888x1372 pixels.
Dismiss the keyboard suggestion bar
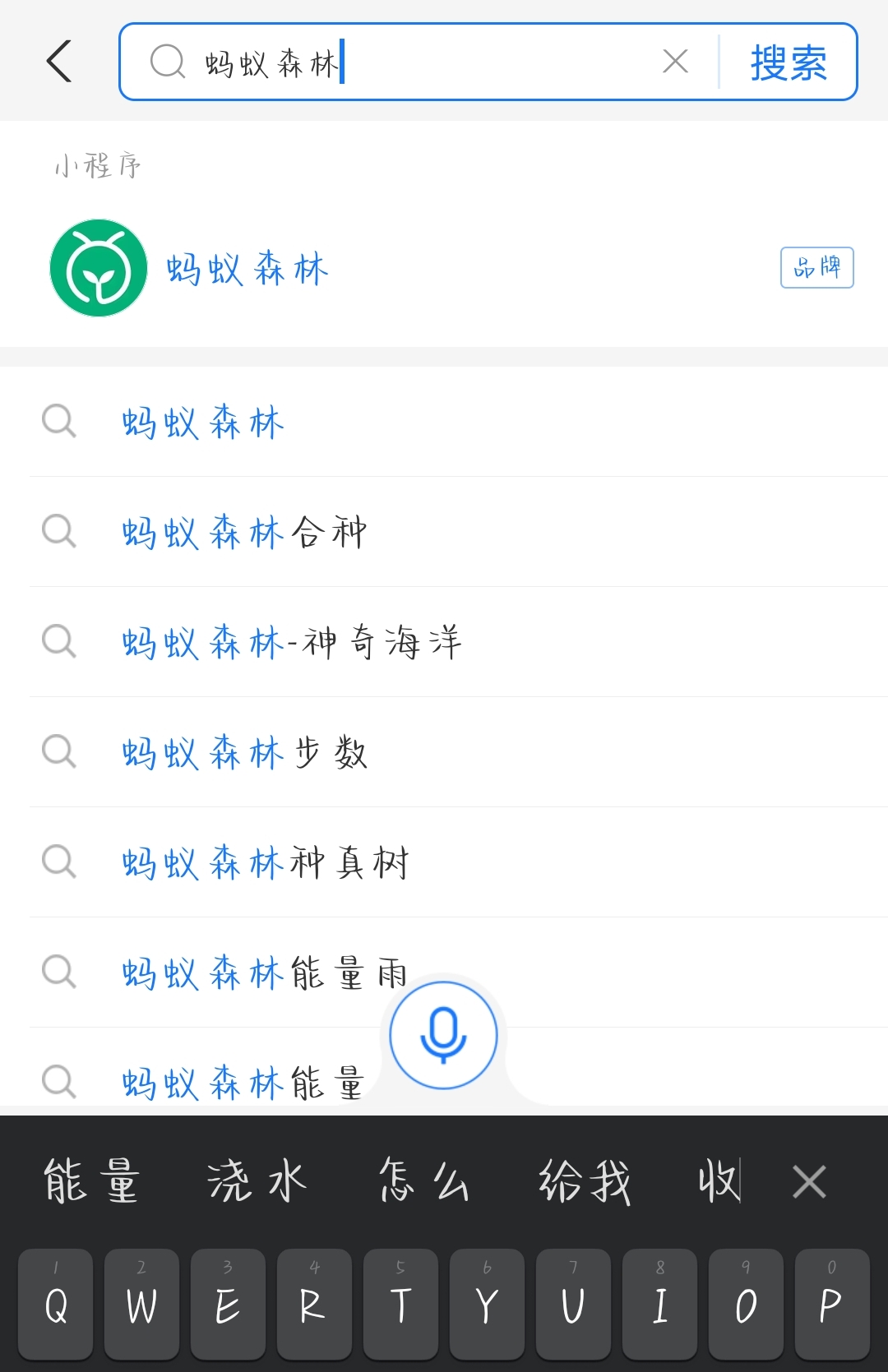pyautogui.click(x=809, y=1182)
